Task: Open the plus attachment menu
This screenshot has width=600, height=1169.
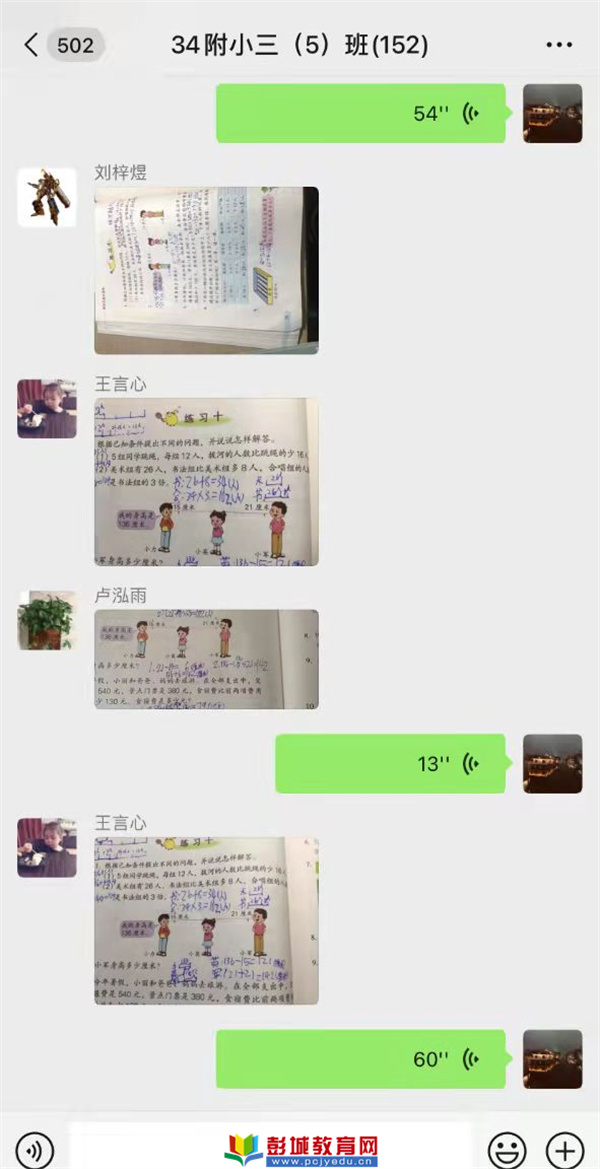Action: pos(564,1148)
